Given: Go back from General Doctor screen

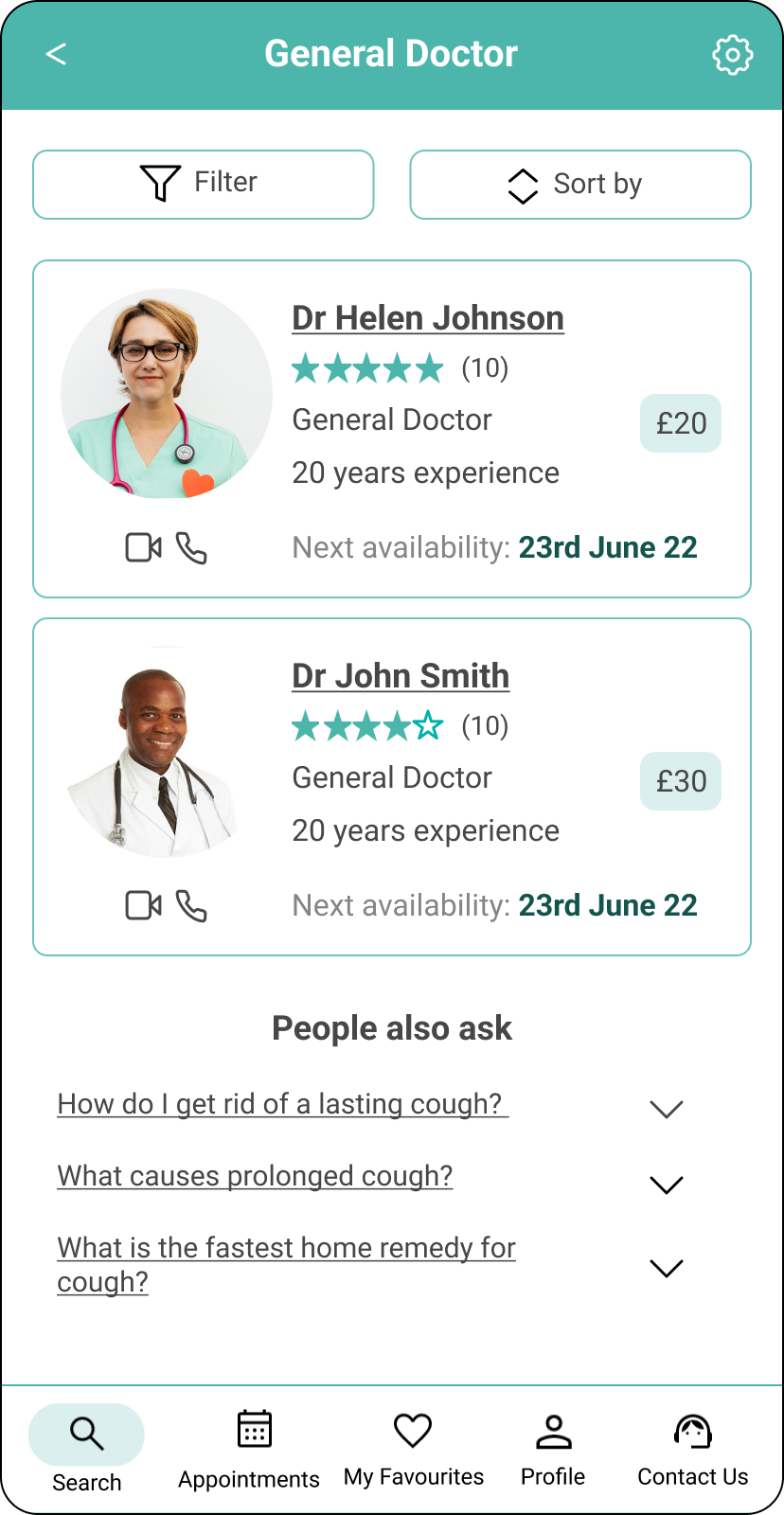Looking at the screenshot, I should coord(56,54).
